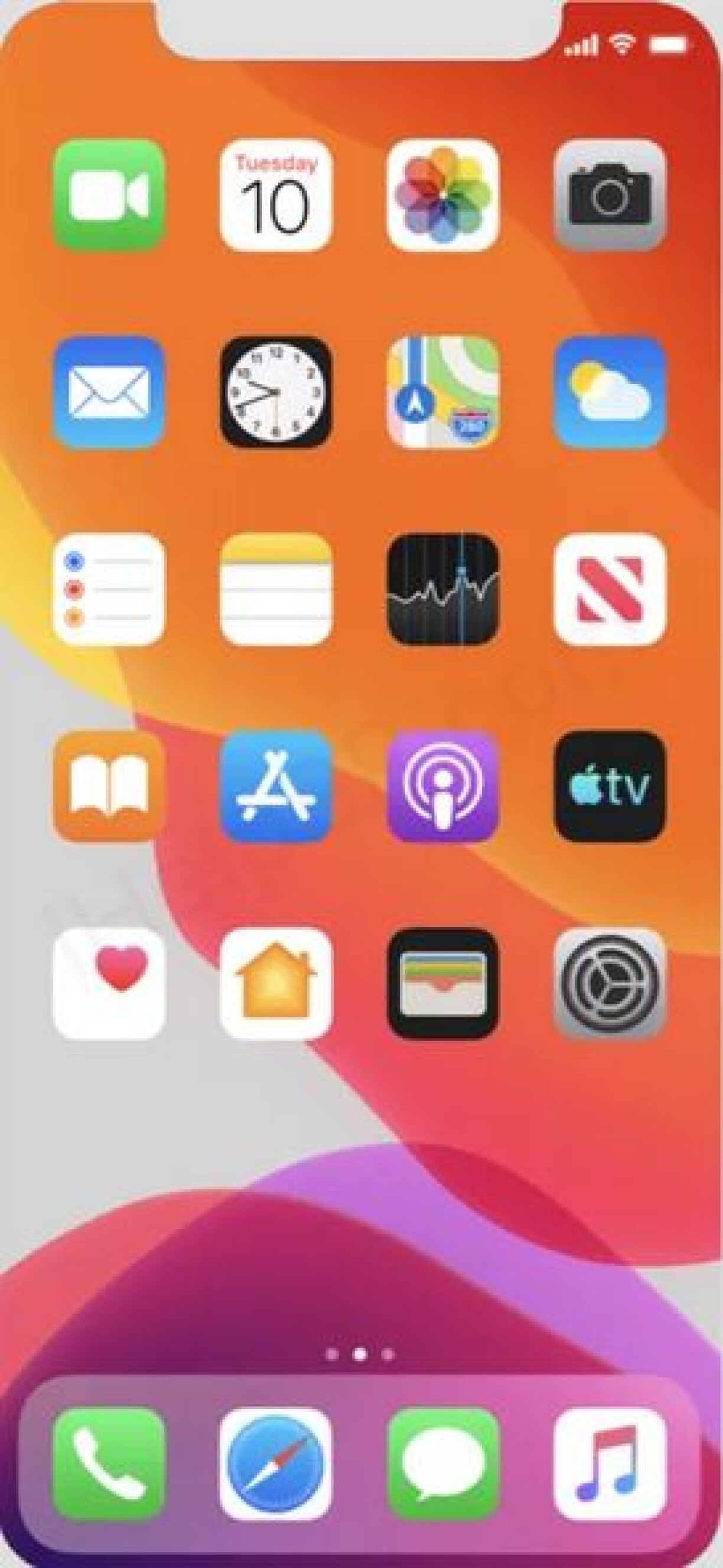Open the Settings app

pos(609,983)
